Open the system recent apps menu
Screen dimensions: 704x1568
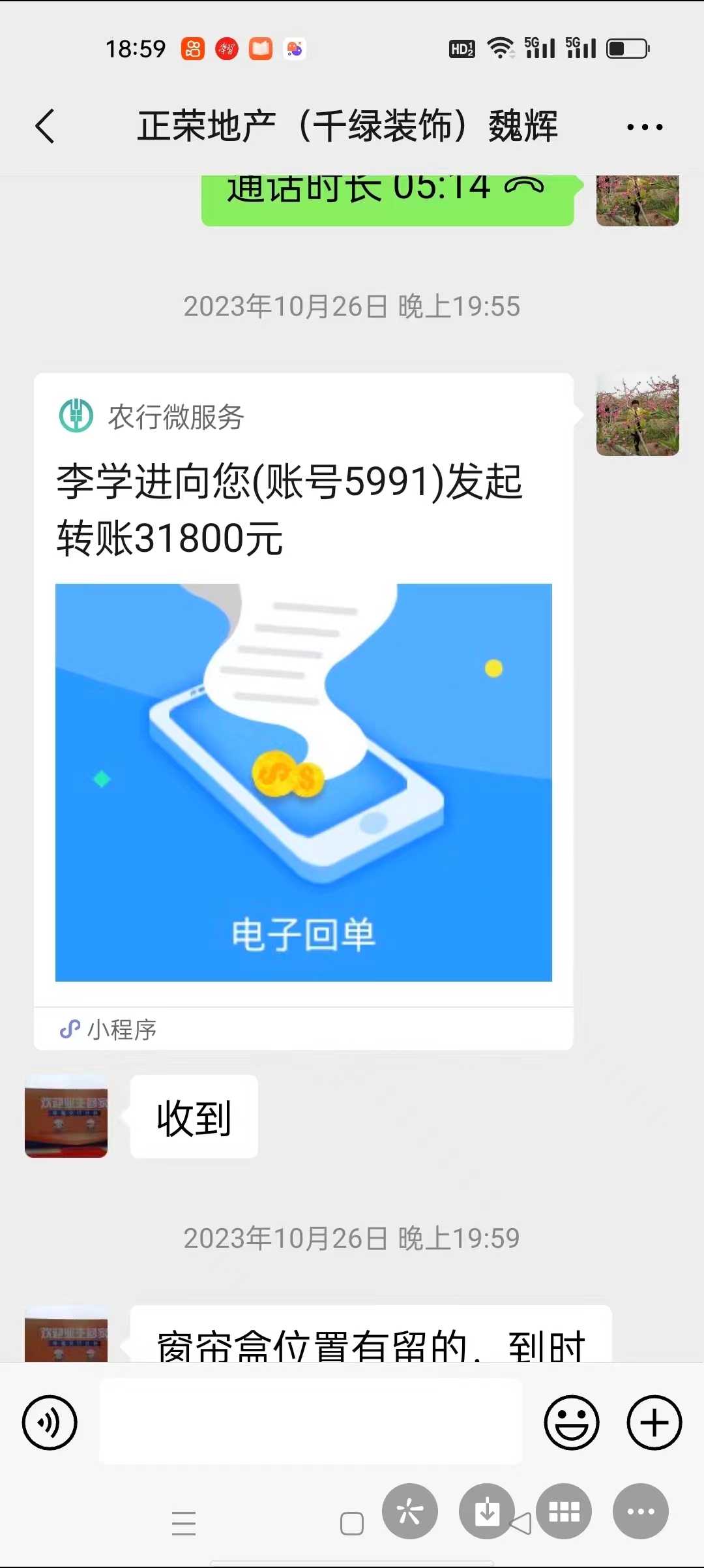184,1524
